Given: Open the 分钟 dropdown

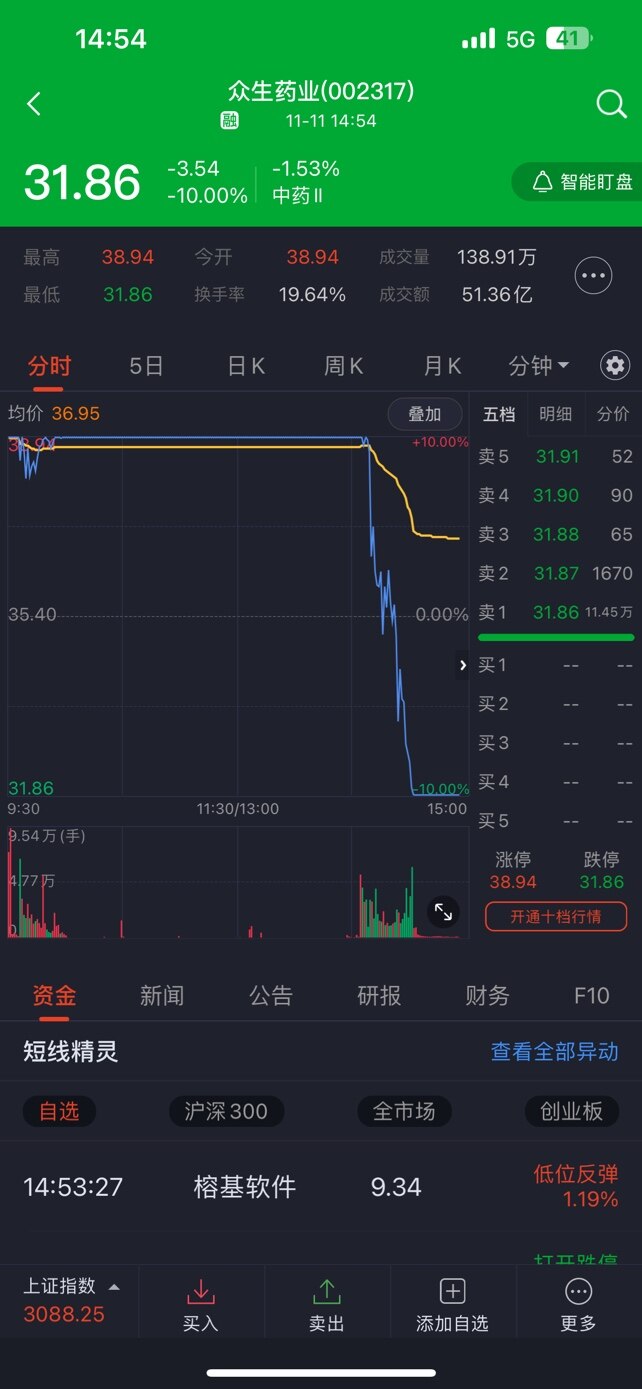Looking at the screenshot, I should coord(539,366).
